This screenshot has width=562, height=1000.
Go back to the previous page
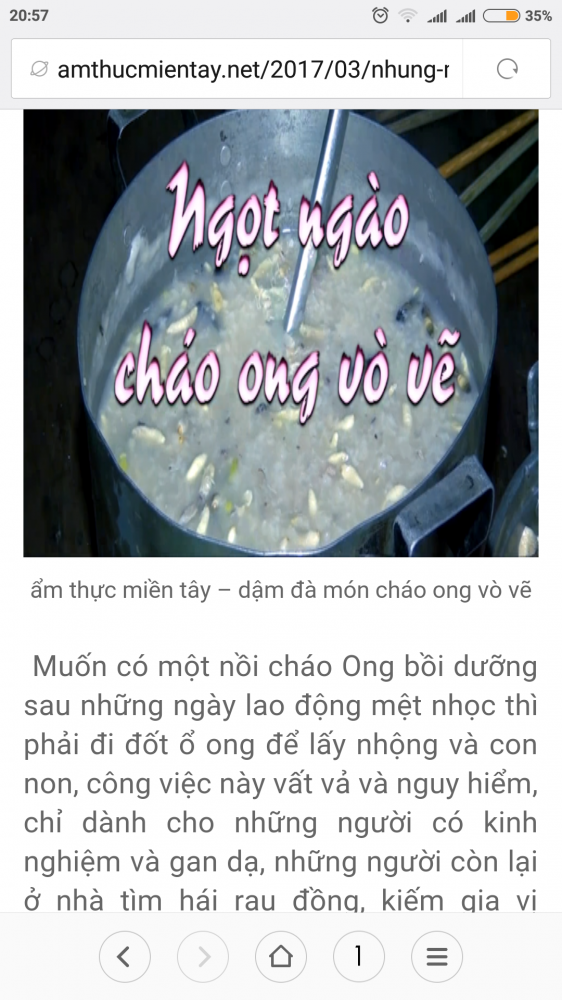pos(125,956)
